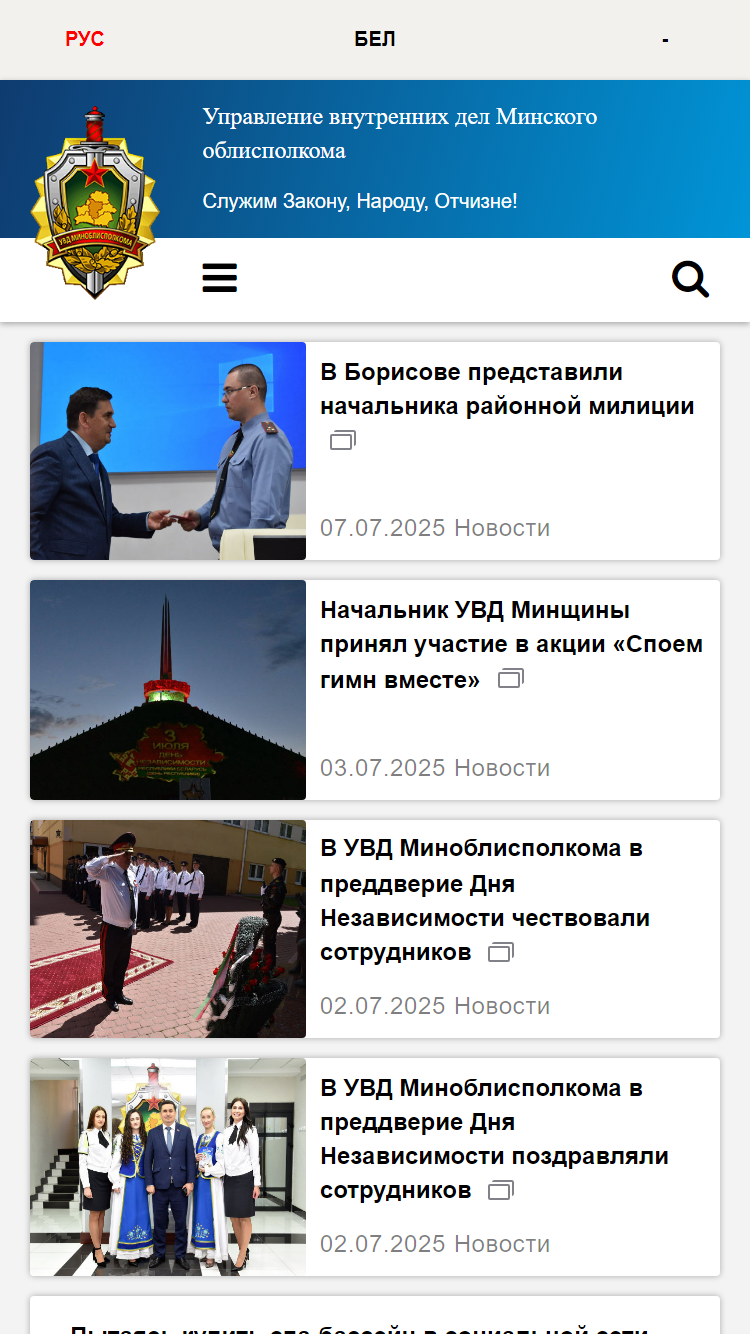The image size is (750, 1334).
Task: Open article on чествовали сотрудников
Action: (x=485, y=900)
